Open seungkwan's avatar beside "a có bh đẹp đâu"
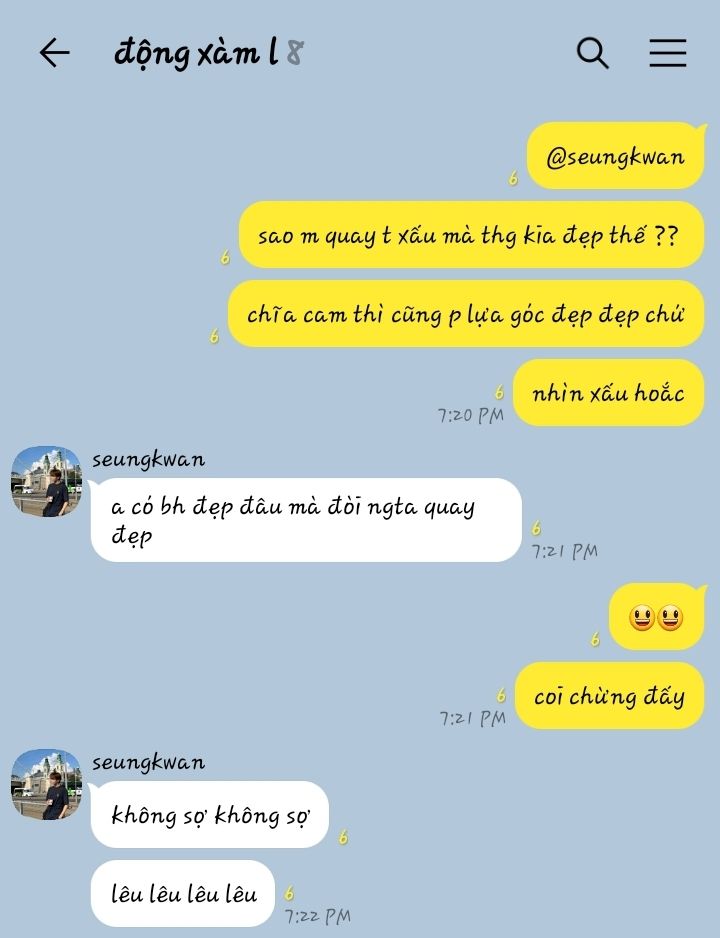 pos(46,482)
